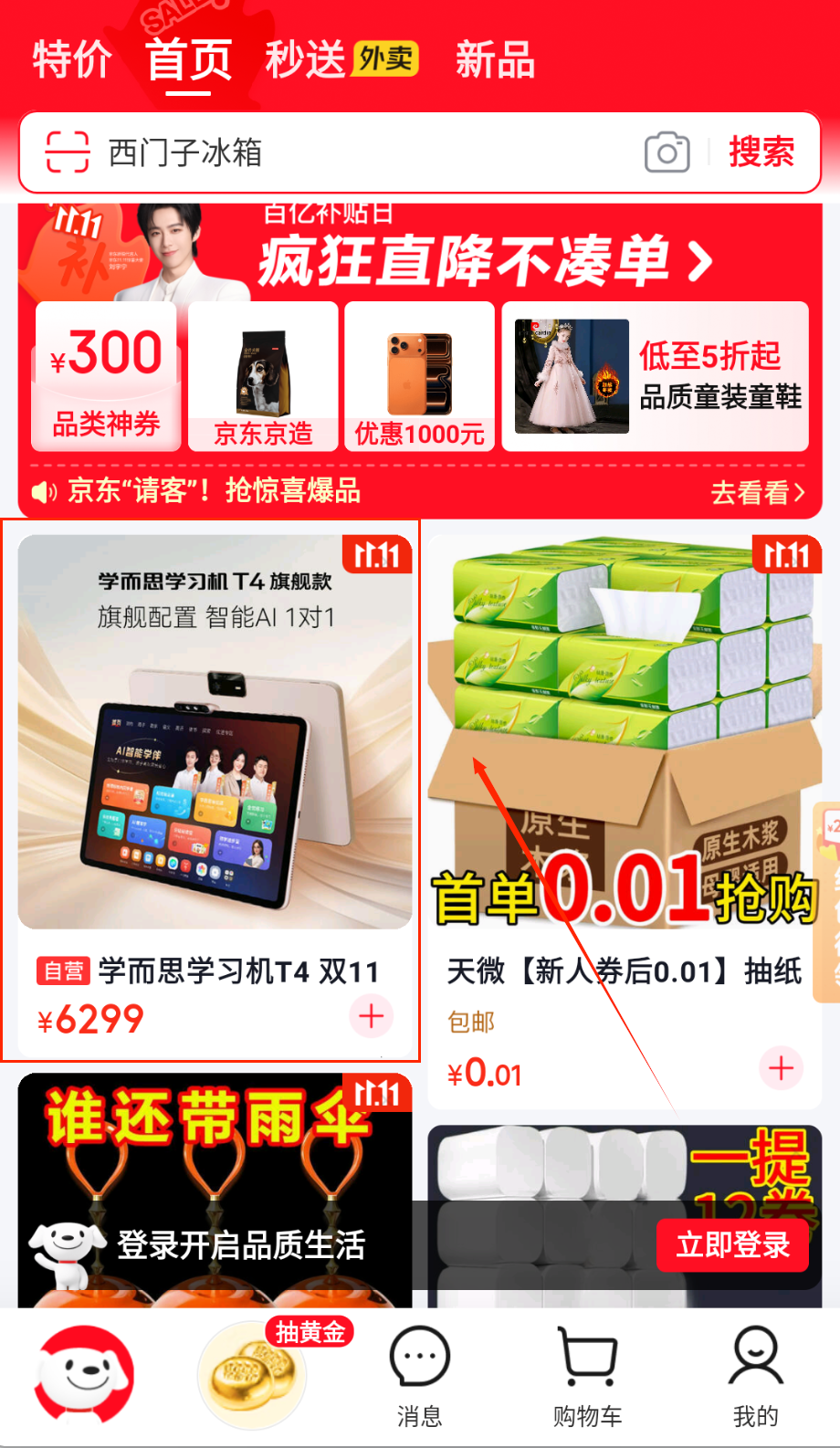This screenshot has width=840, height=1448.
Task: Open the 我的 profile tab
Action: (755, 1376)
